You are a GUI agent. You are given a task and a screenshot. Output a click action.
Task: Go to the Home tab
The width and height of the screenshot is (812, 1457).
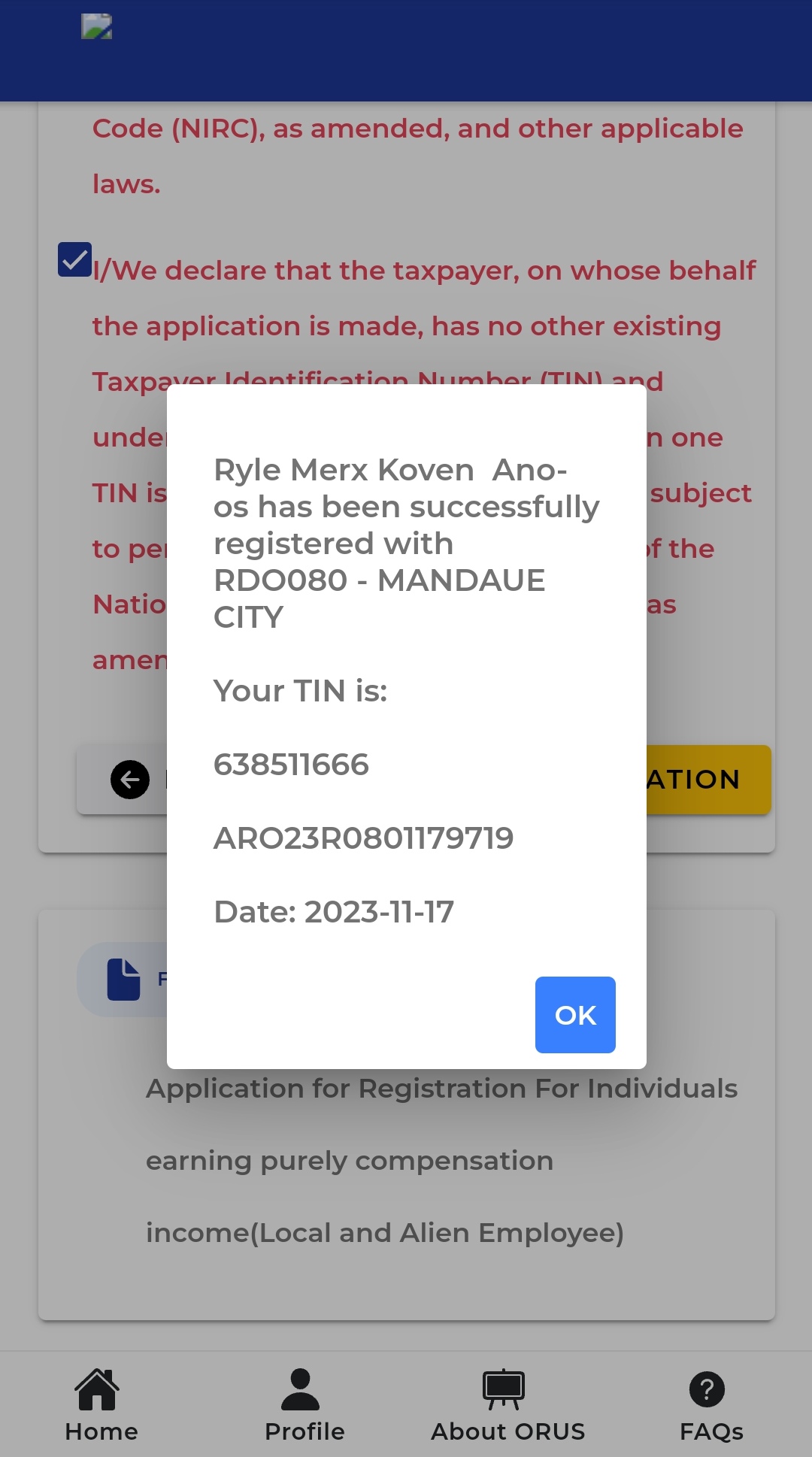101,1404
